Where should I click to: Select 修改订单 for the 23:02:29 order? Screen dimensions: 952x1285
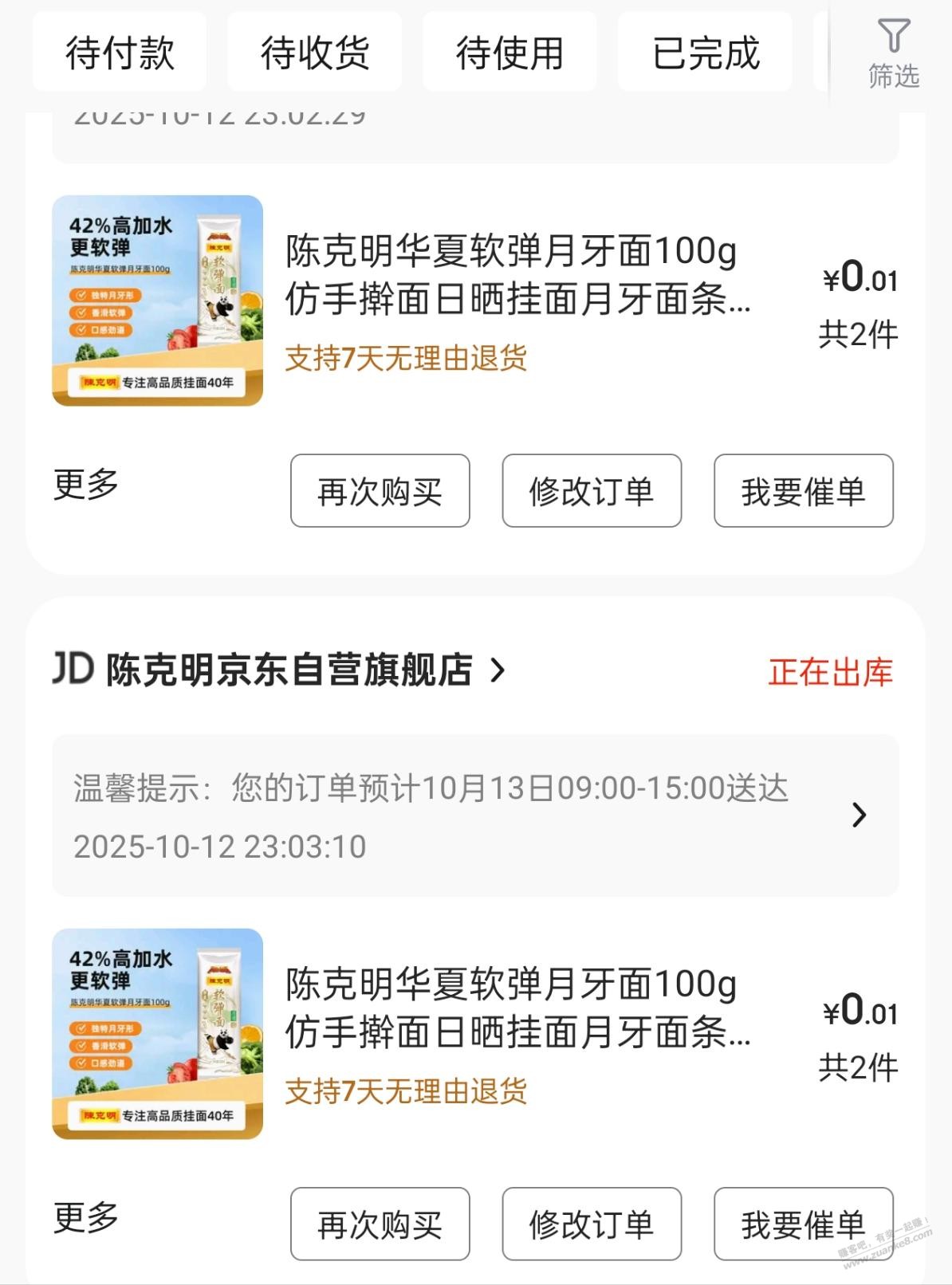click(592, 490)
